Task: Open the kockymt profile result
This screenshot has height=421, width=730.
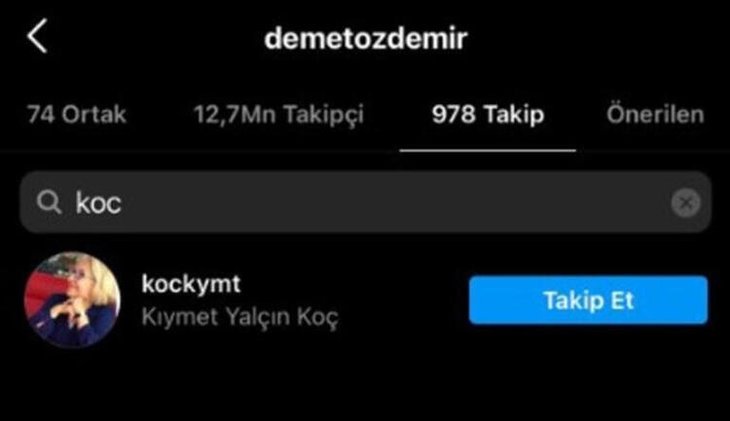Action: [240, 299]
